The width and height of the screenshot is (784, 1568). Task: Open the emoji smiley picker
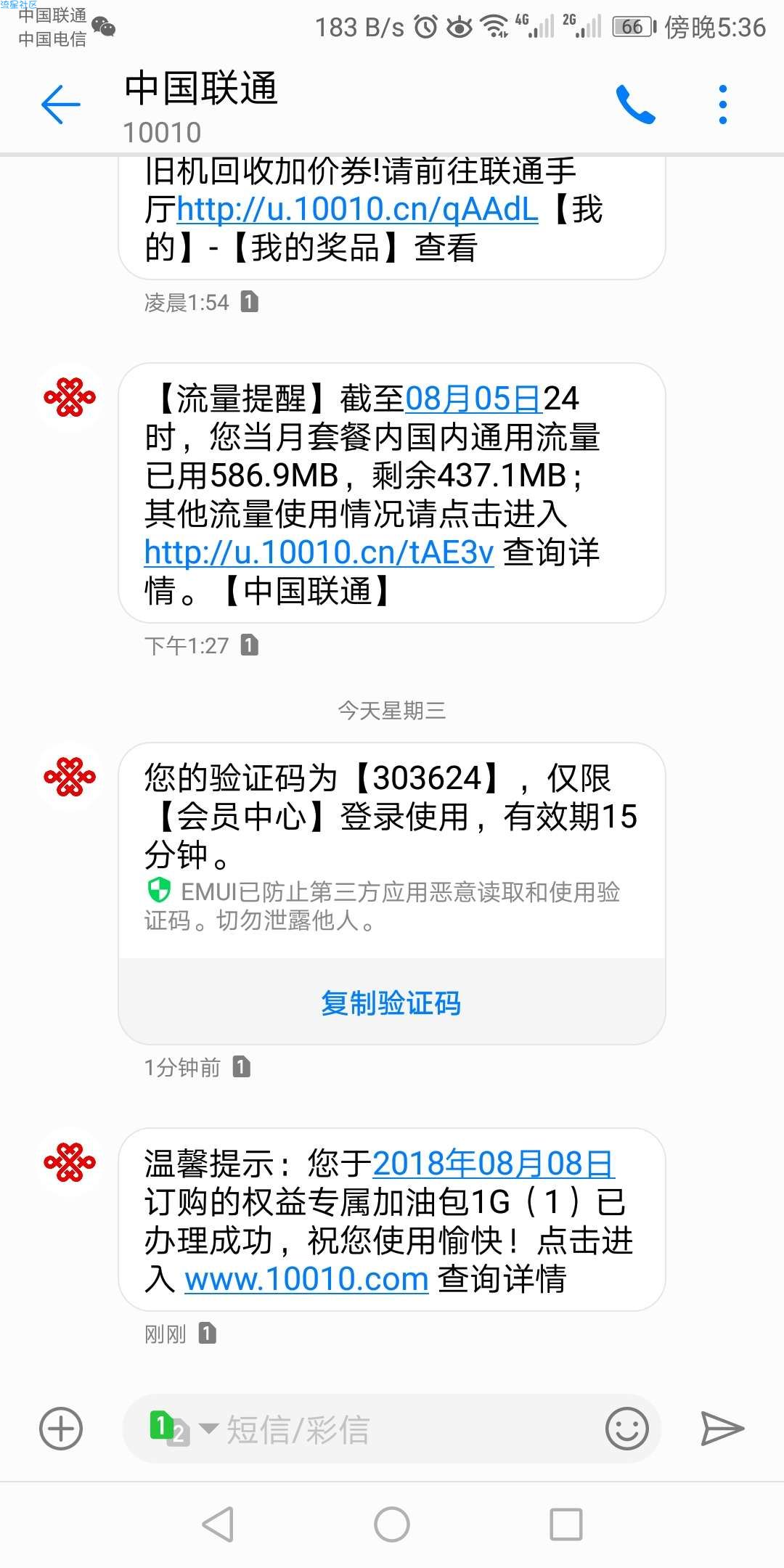coord(627,1429)
